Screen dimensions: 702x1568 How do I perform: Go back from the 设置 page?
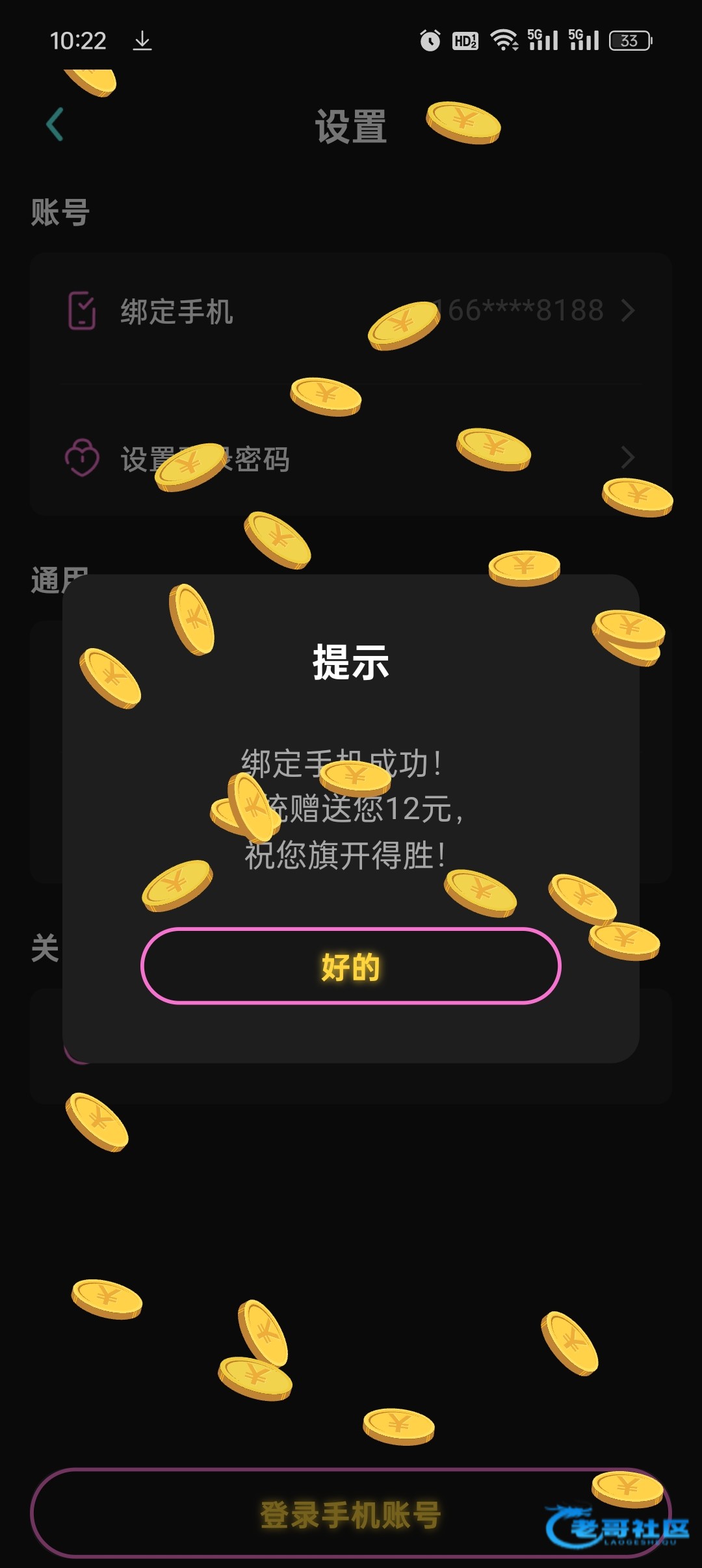(55, 124)
